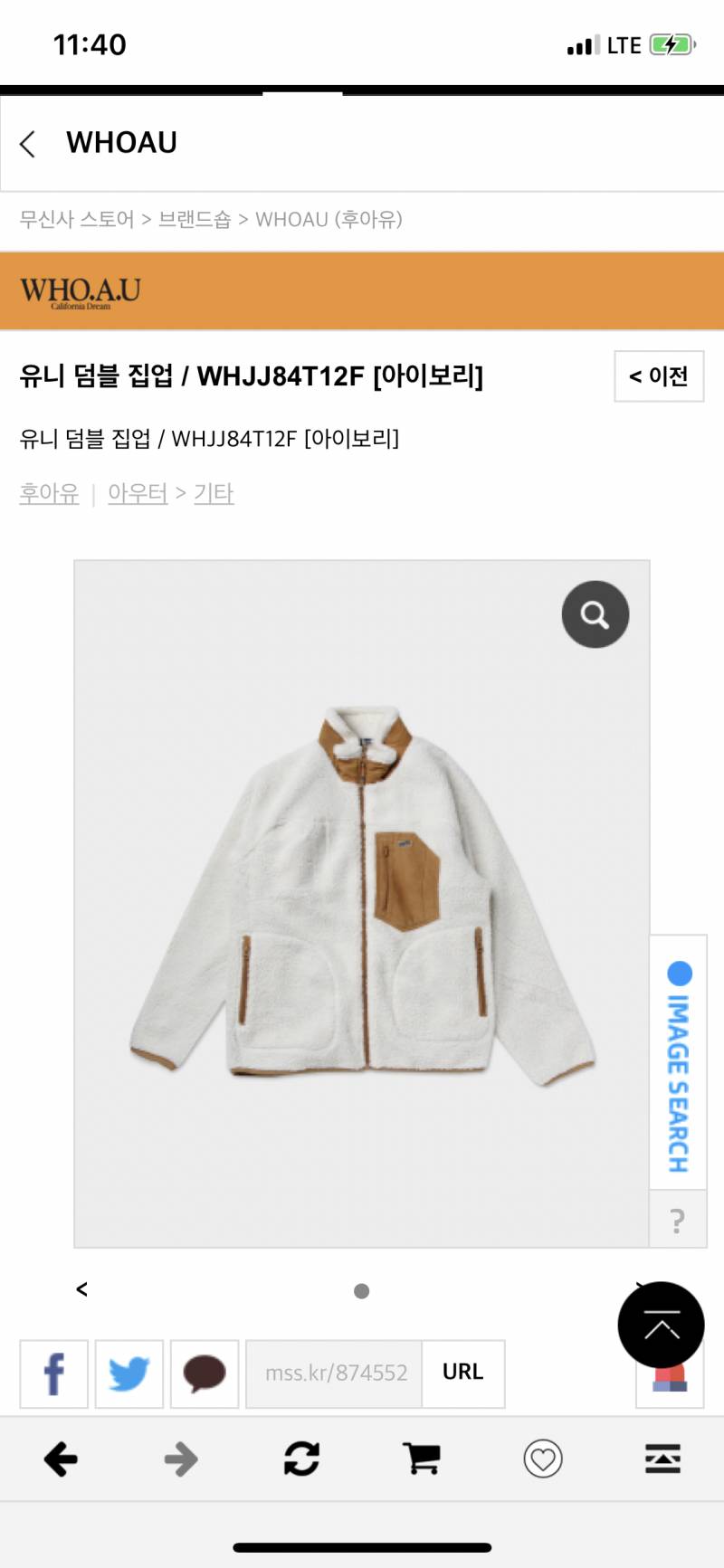Zoom the product image with the magnifier
724x1568 pixels.
595,615
